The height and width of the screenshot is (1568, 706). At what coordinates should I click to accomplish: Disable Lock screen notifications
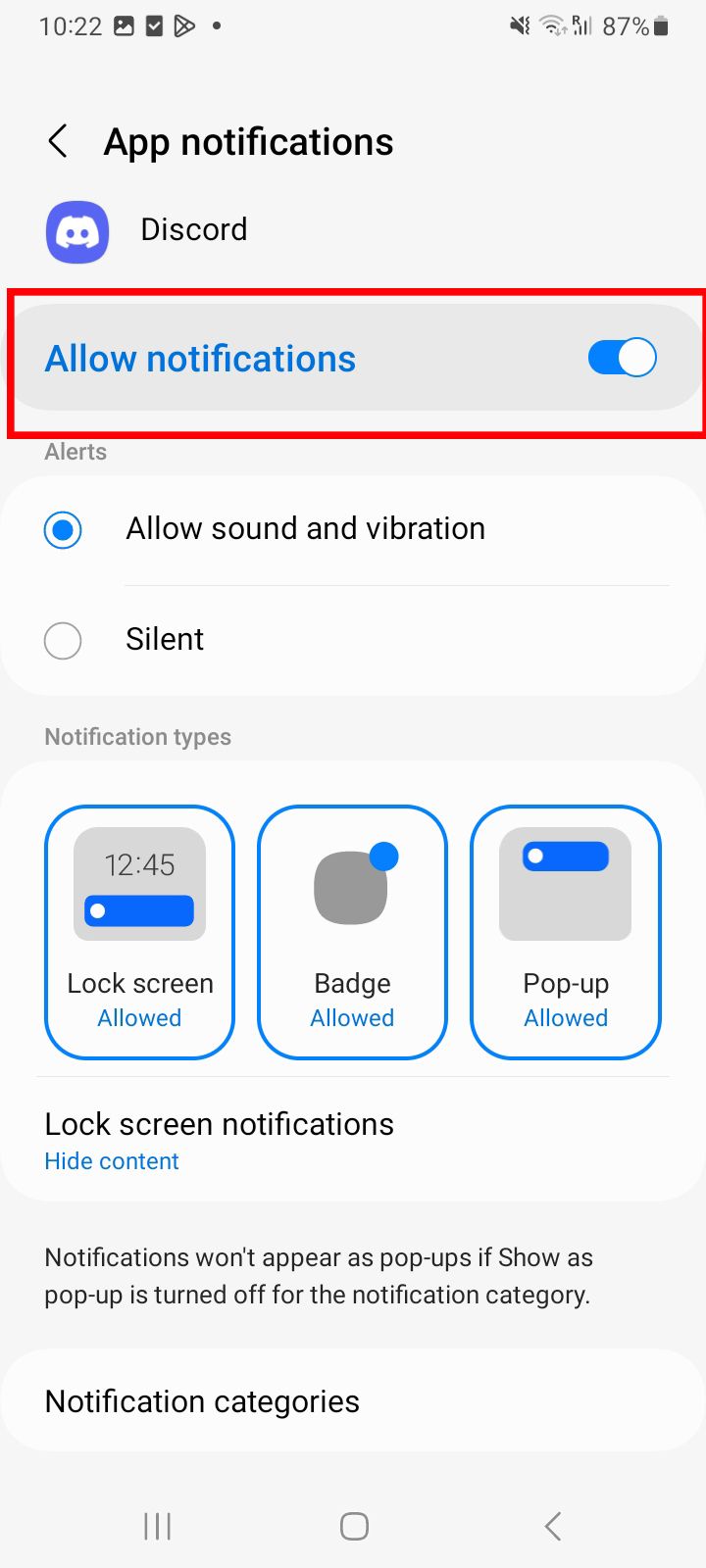pyautogui.click(x=138, y=931)
